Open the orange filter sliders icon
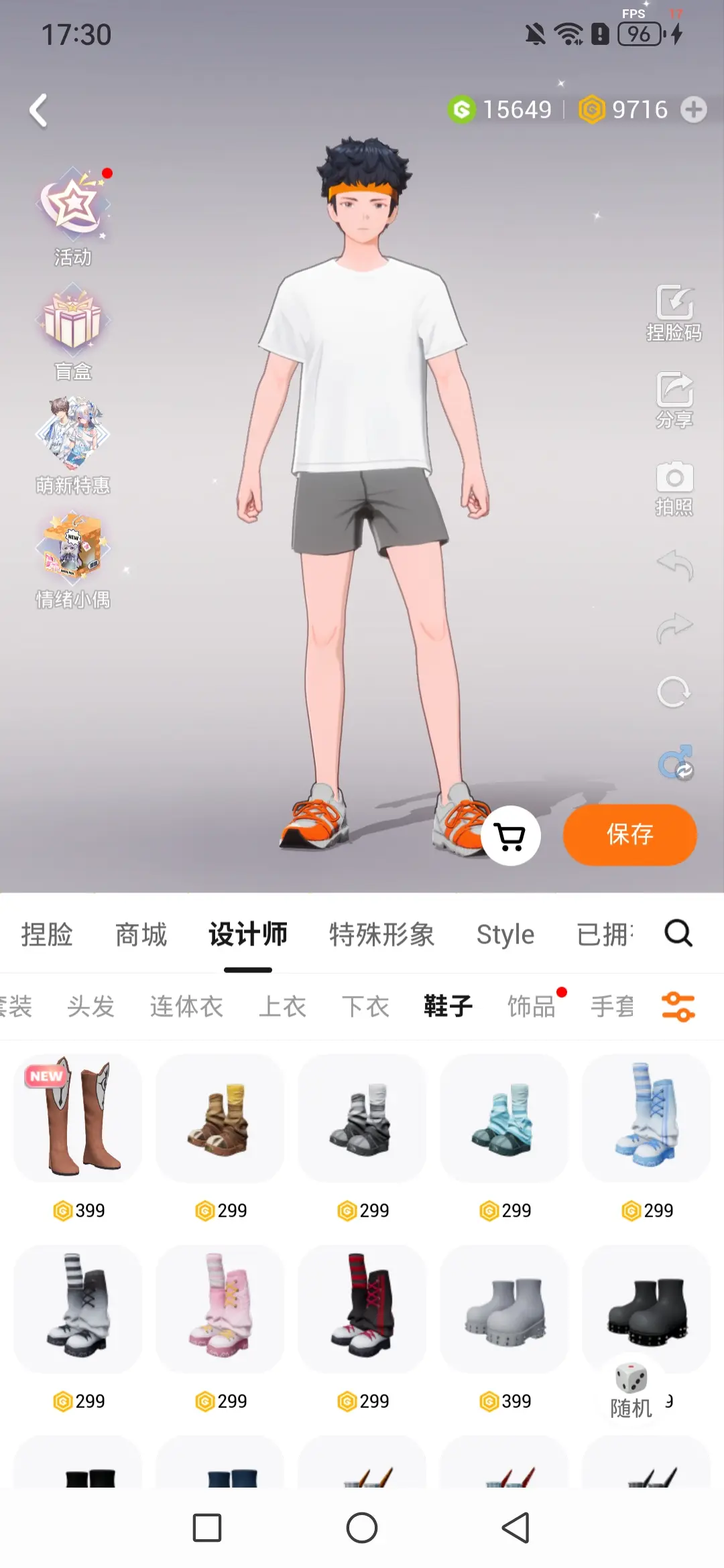This screenshot has width=724, height=1568. (x=678, y=1006)
